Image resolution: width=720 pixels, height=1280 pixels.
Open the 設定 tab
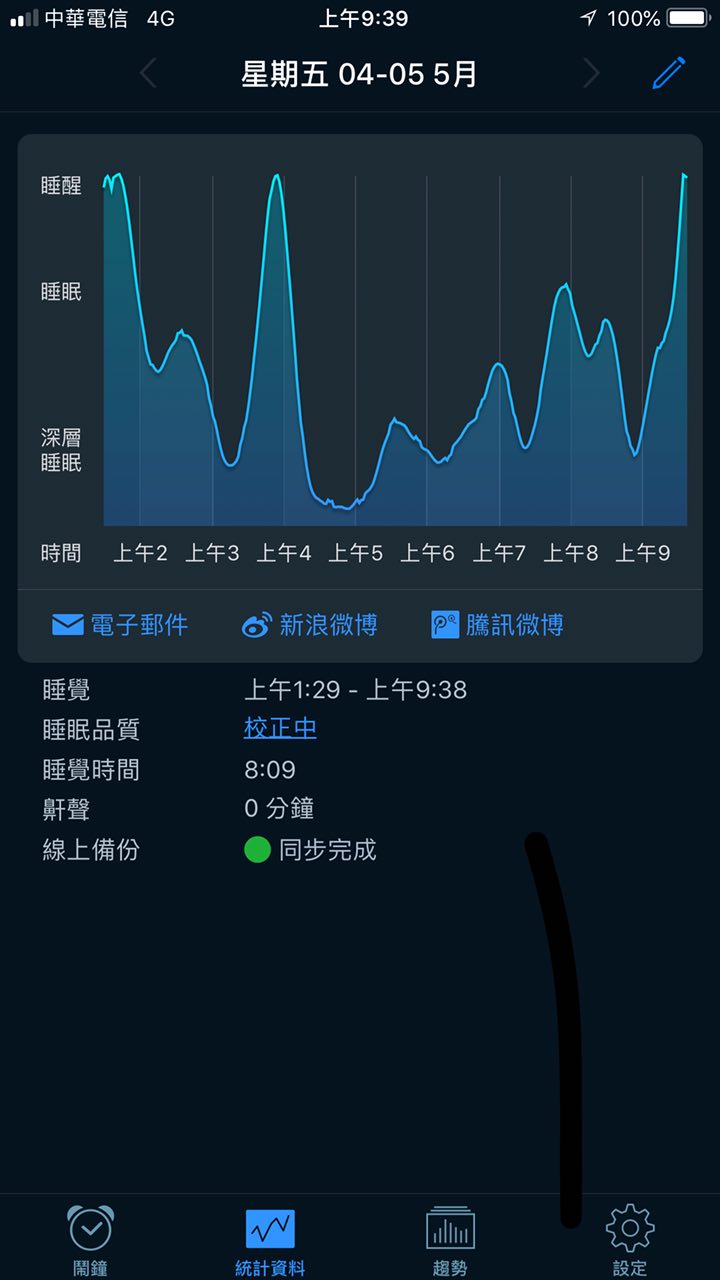click(x=630, y=1240)
